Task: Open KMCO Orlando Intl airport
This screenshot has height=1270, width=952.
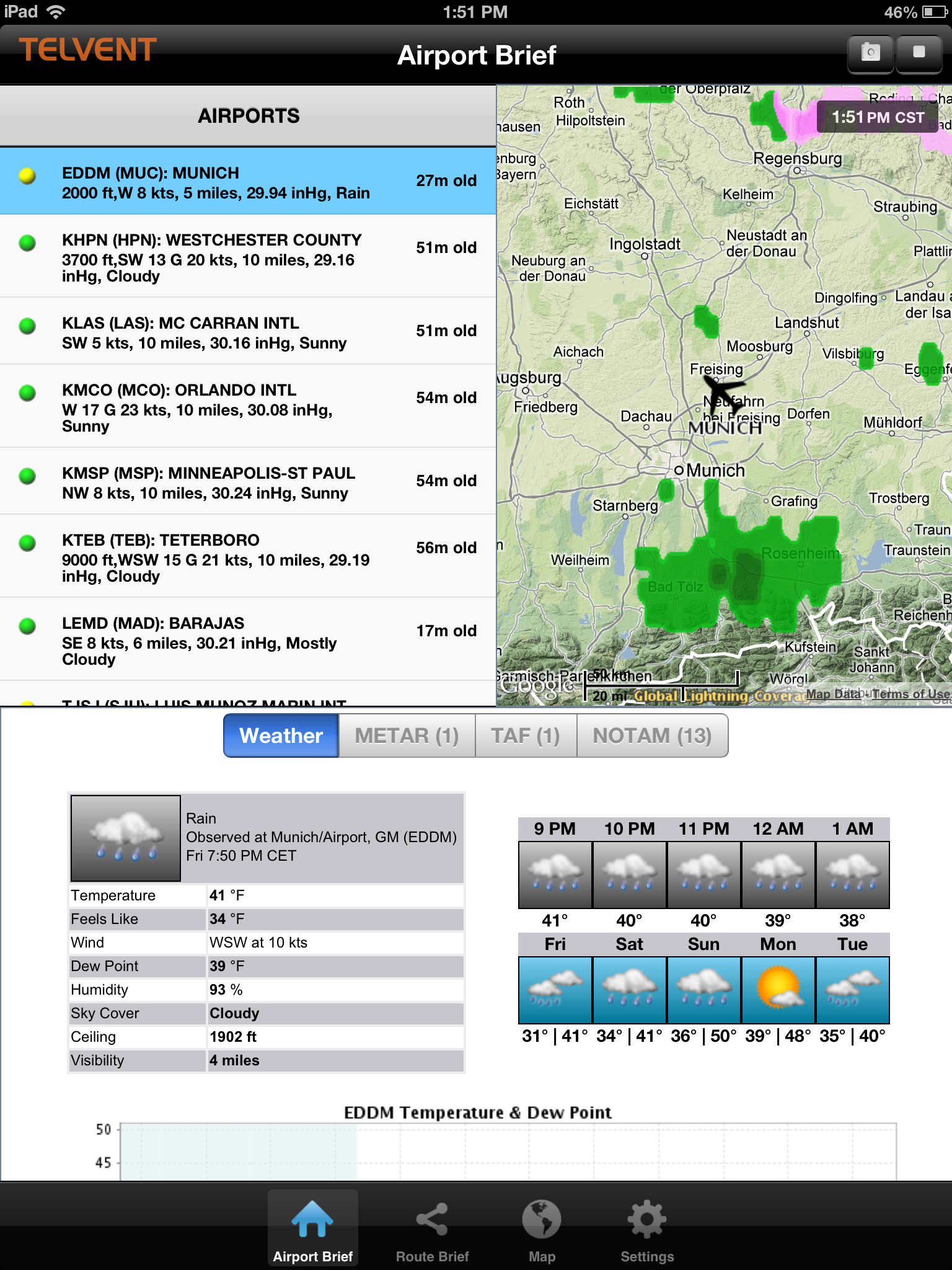Action: [248, 407]
